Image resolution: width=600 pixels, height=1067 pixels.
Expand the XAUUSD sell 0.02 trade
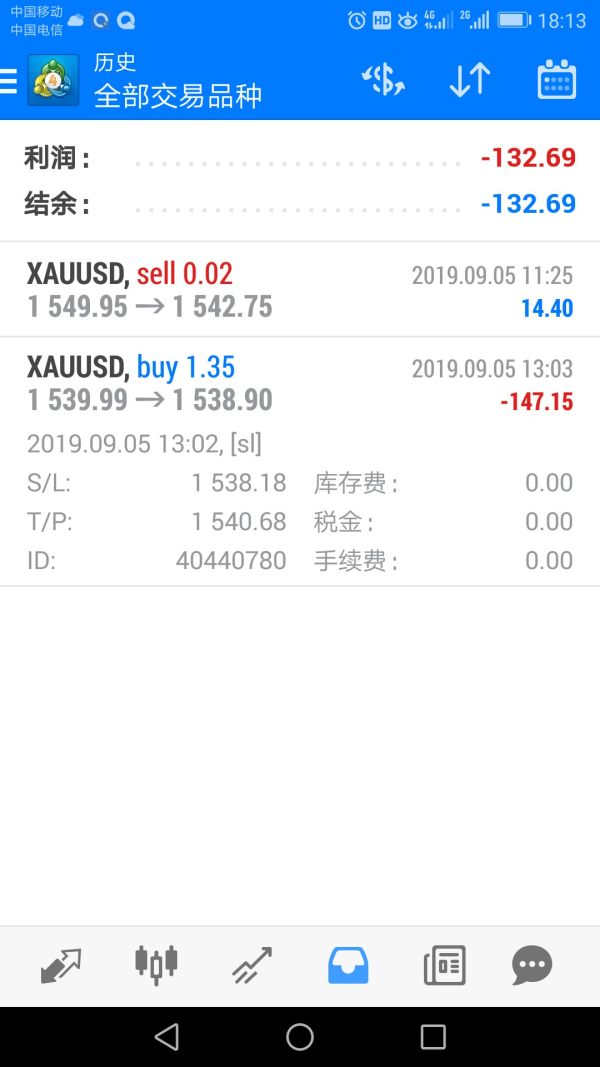pyautogui.click(x=300, y=290)
